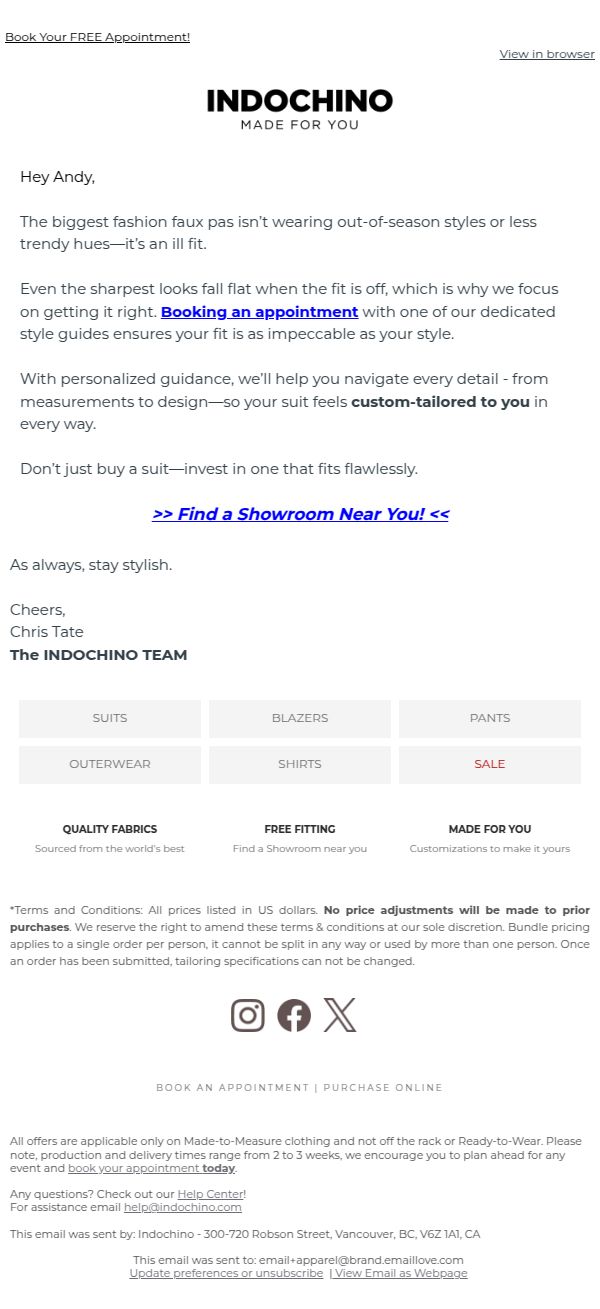Open View Email as Webpage

[402, 1273]
